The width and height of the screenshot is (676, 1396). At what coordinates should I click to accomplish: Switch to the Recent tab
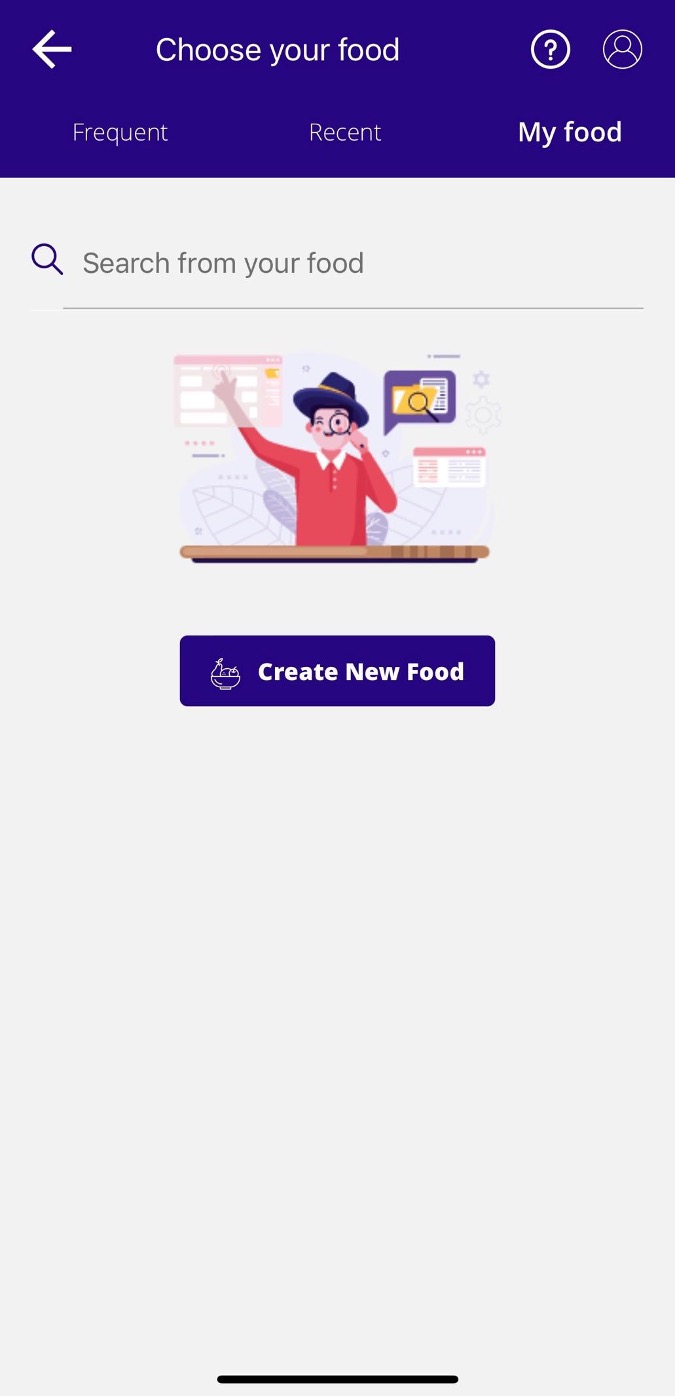point(345,133)
